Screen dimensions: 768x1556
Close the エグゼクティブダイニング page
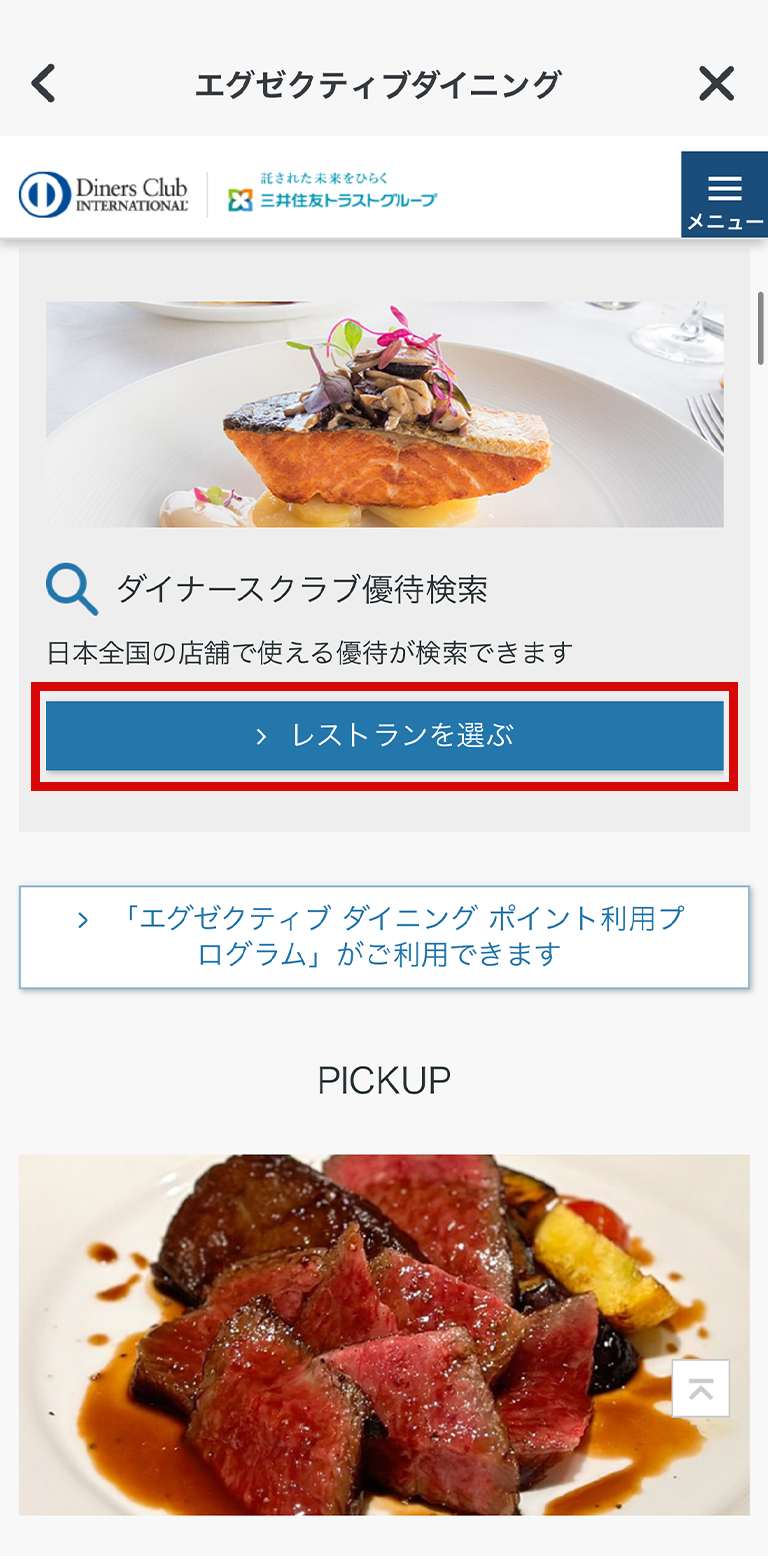(x=716, y=84)
